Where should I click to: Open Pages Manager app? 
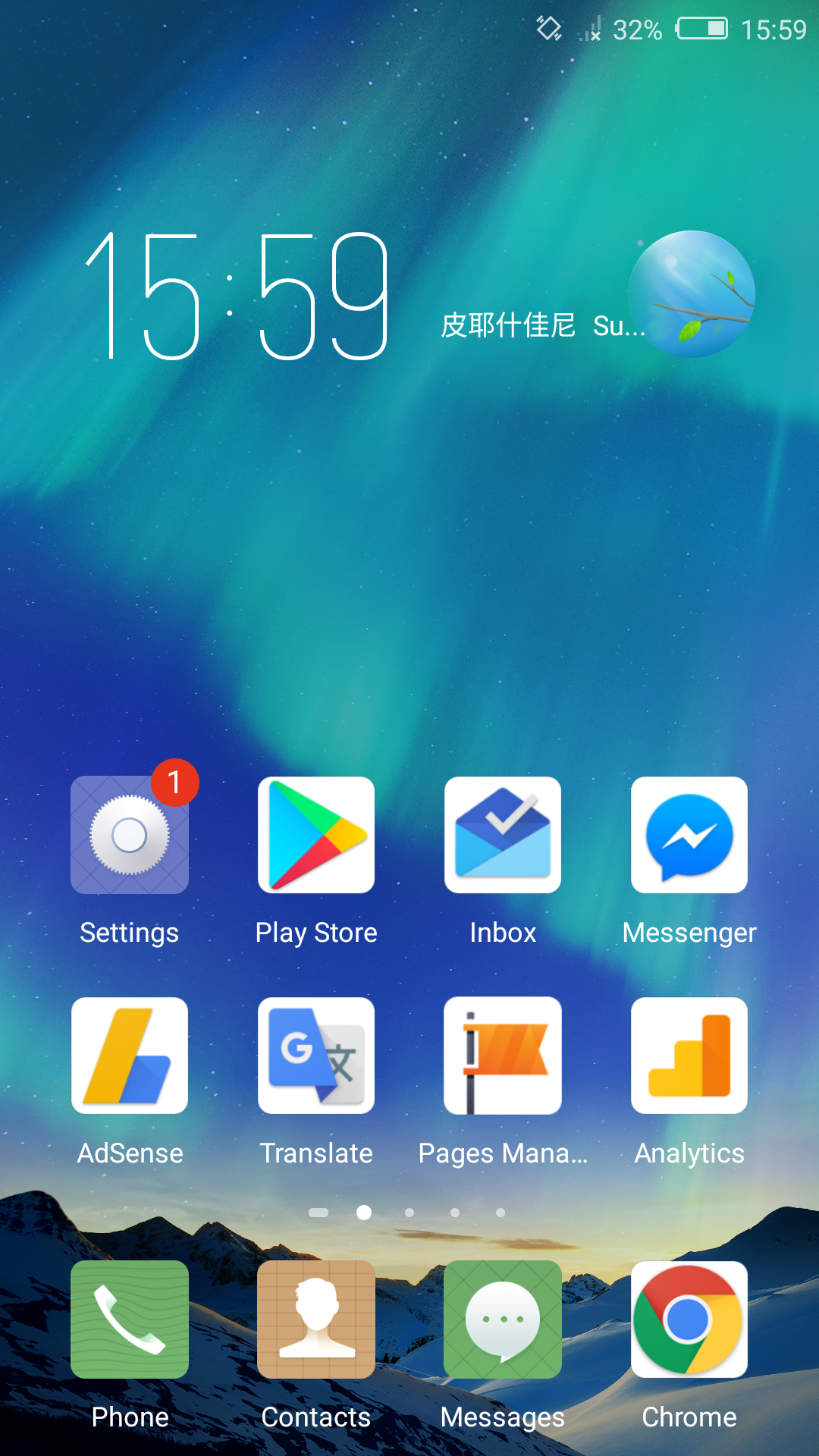click(x=503, y=1056)
